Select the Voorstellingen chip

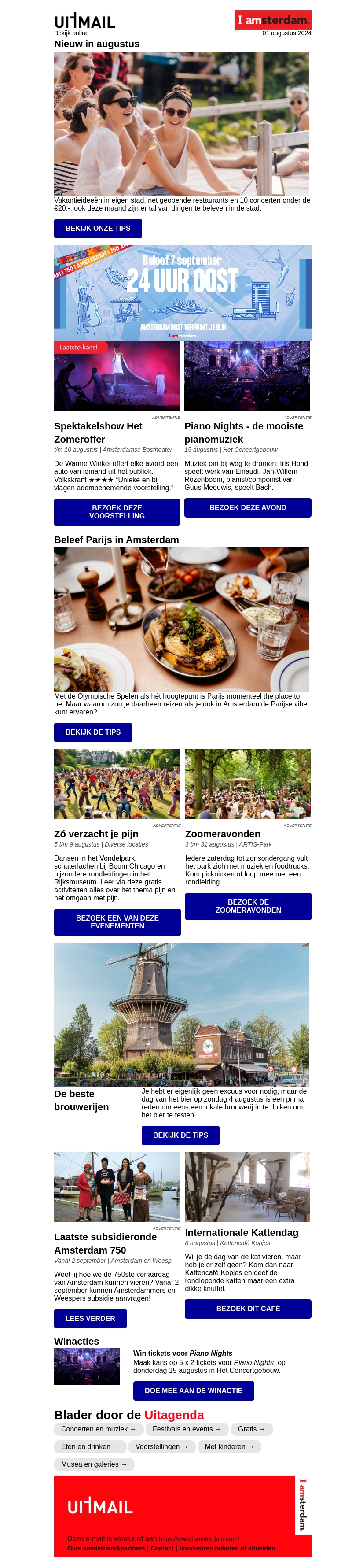pos(161,1447)
